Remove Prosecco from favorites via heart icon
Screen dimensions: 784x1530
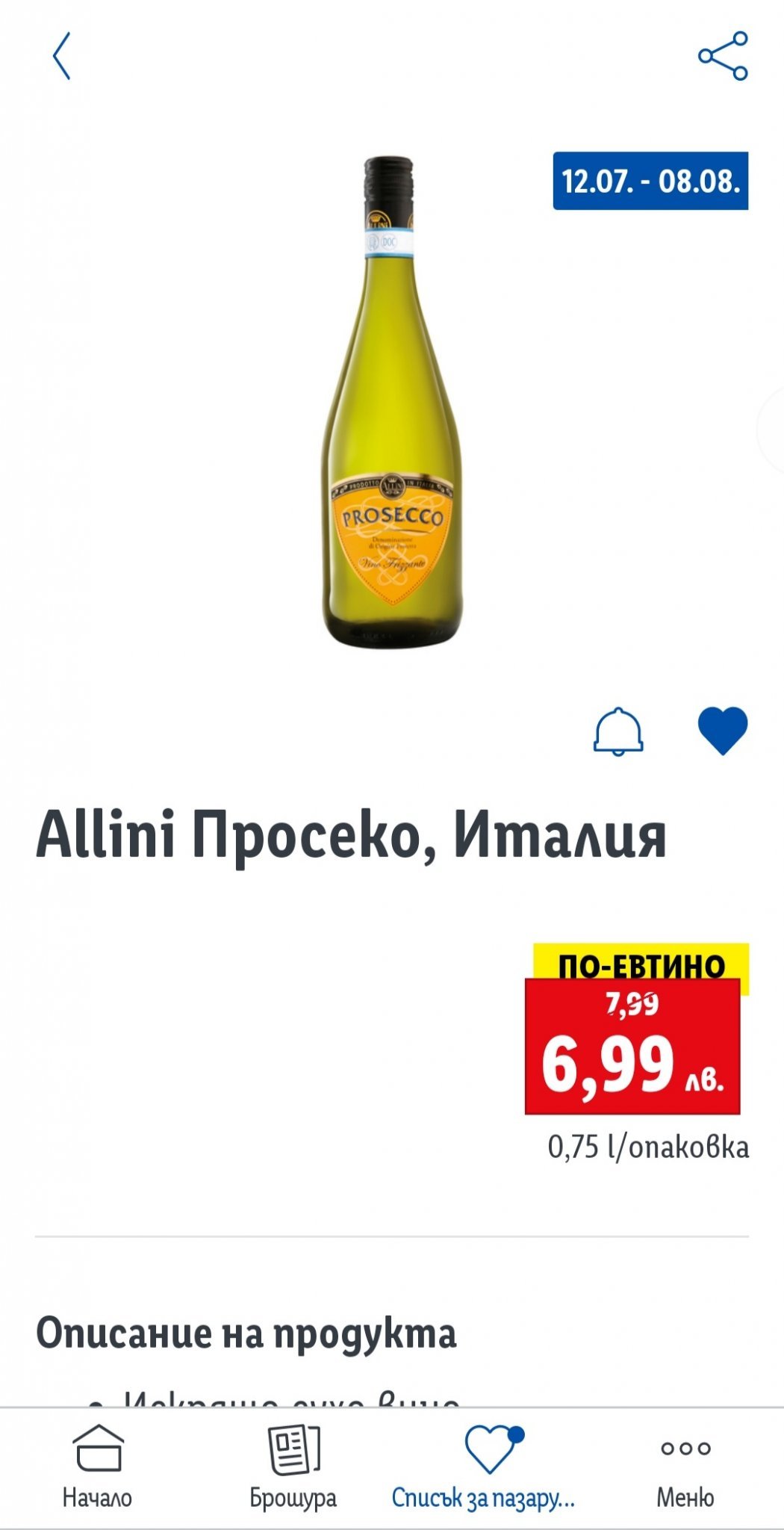[x=722, y=731]
